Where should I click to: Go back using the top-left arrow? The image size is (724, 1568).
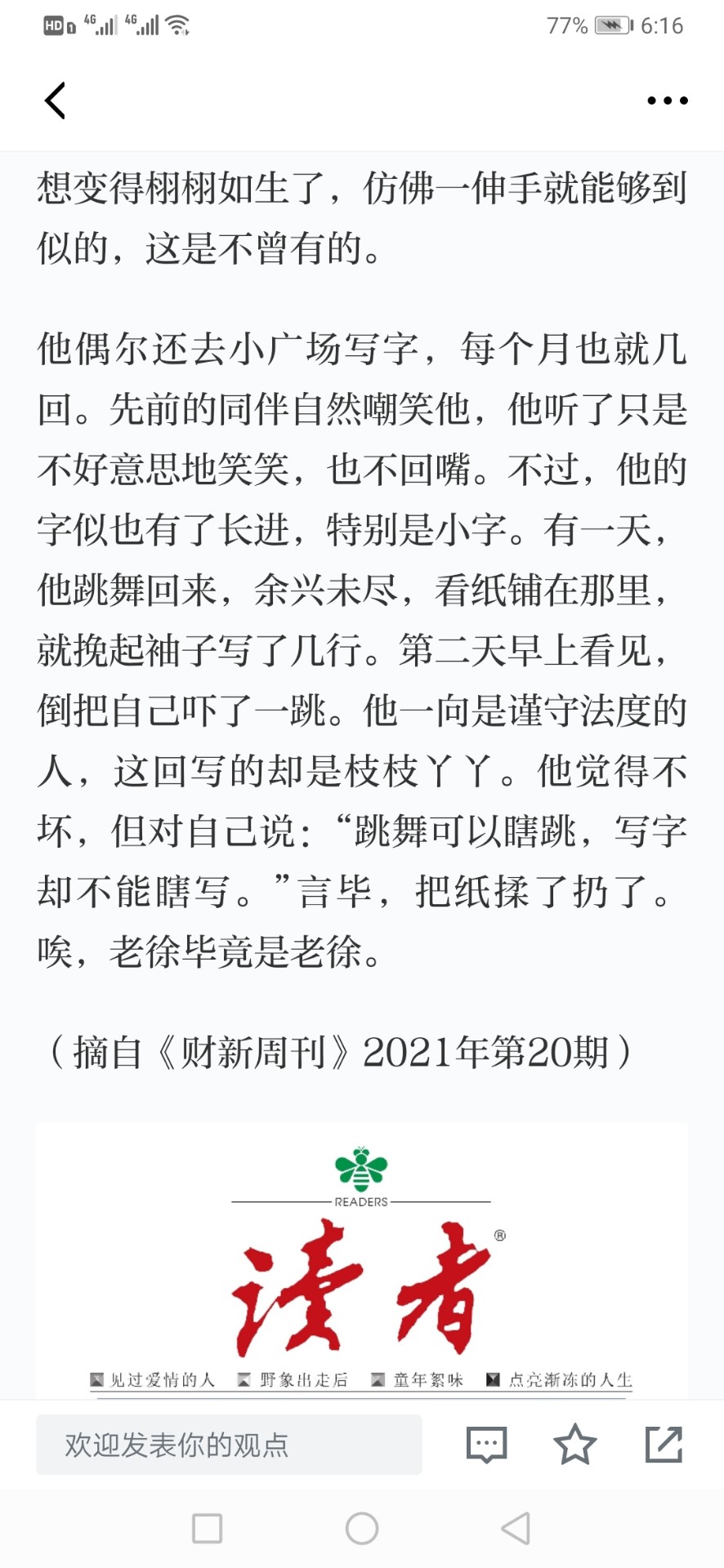point(55,100)
